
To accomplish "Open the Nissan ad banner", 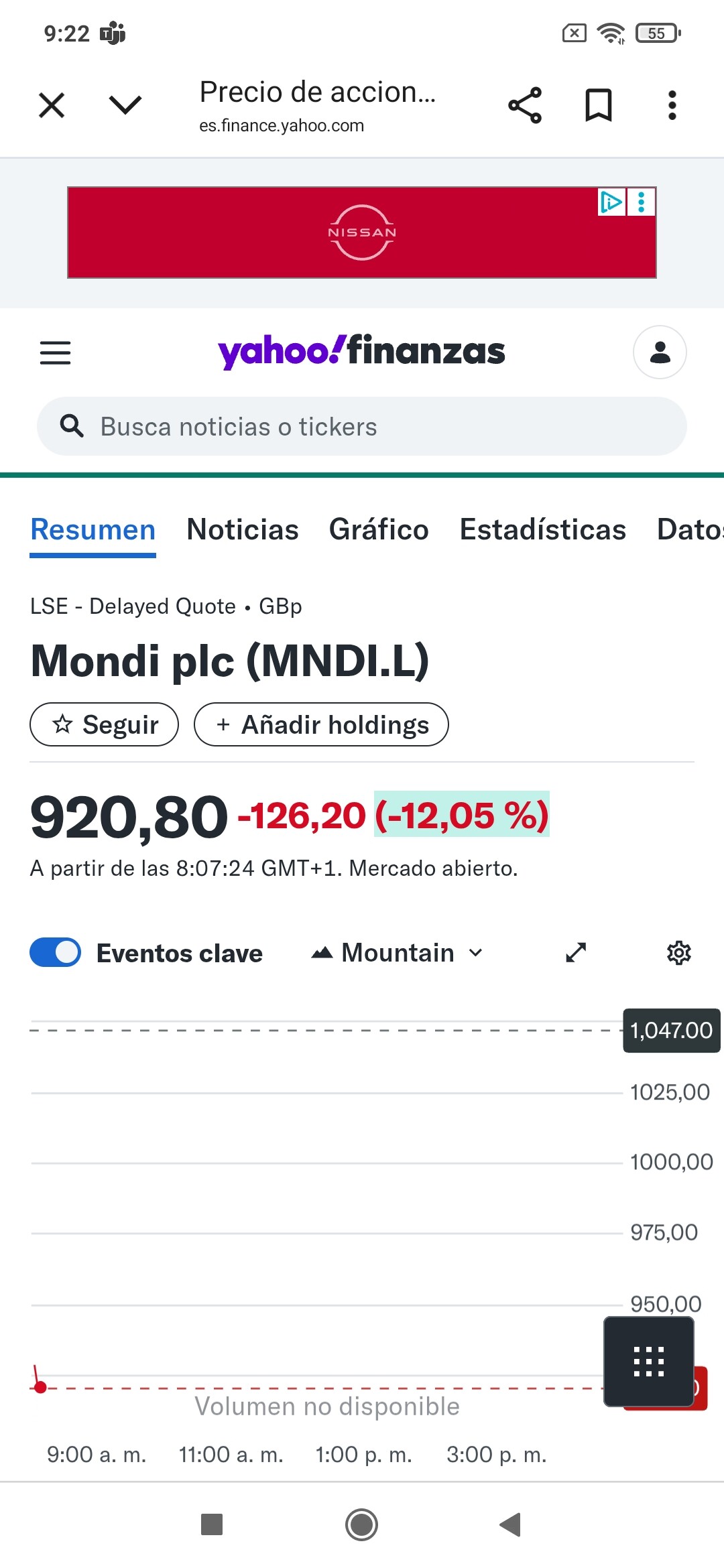I will coord(362,233).
